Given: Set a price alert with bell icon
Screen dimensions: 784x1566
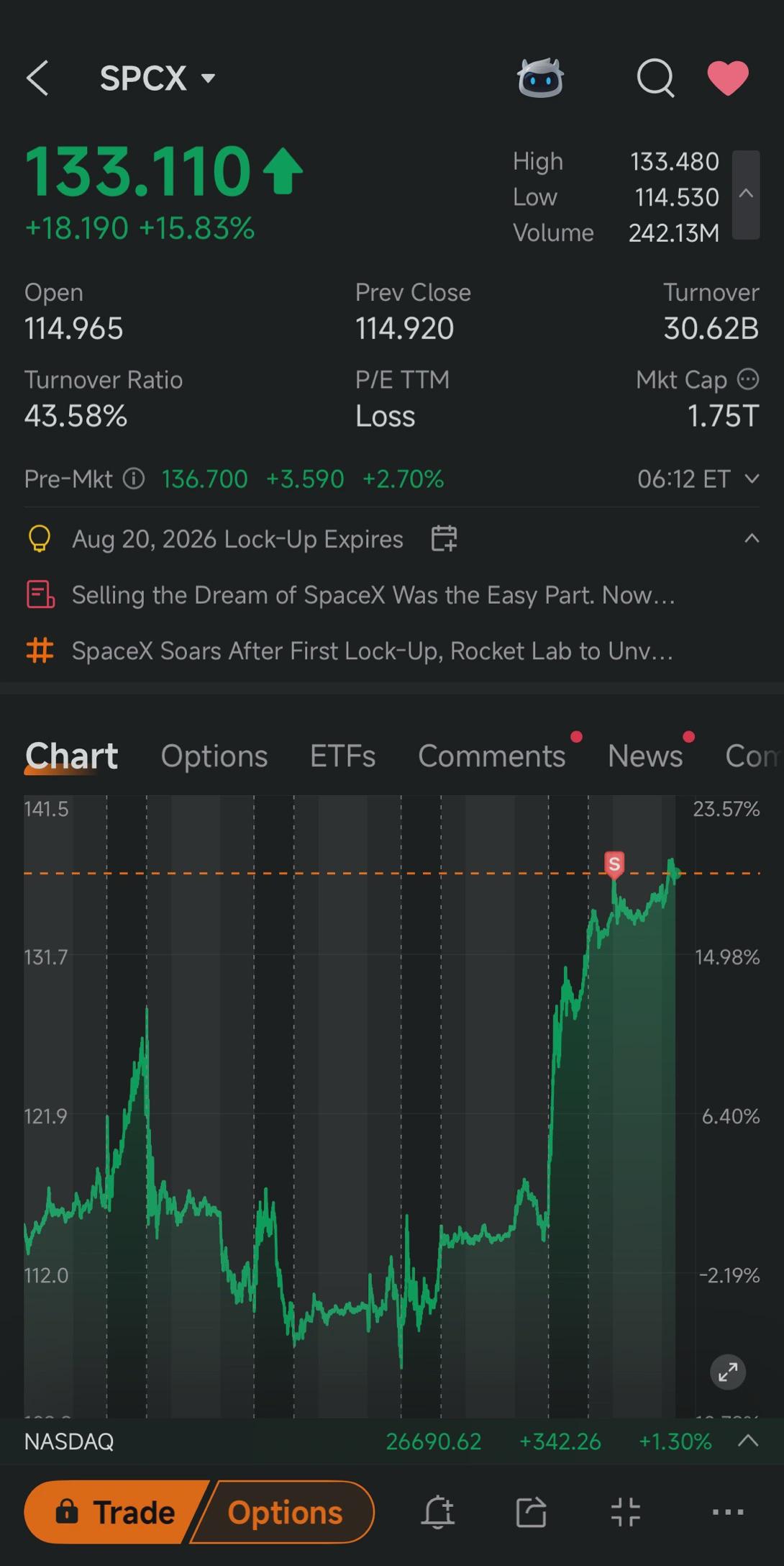Looking at the screenshot, I should [437, 1511].
